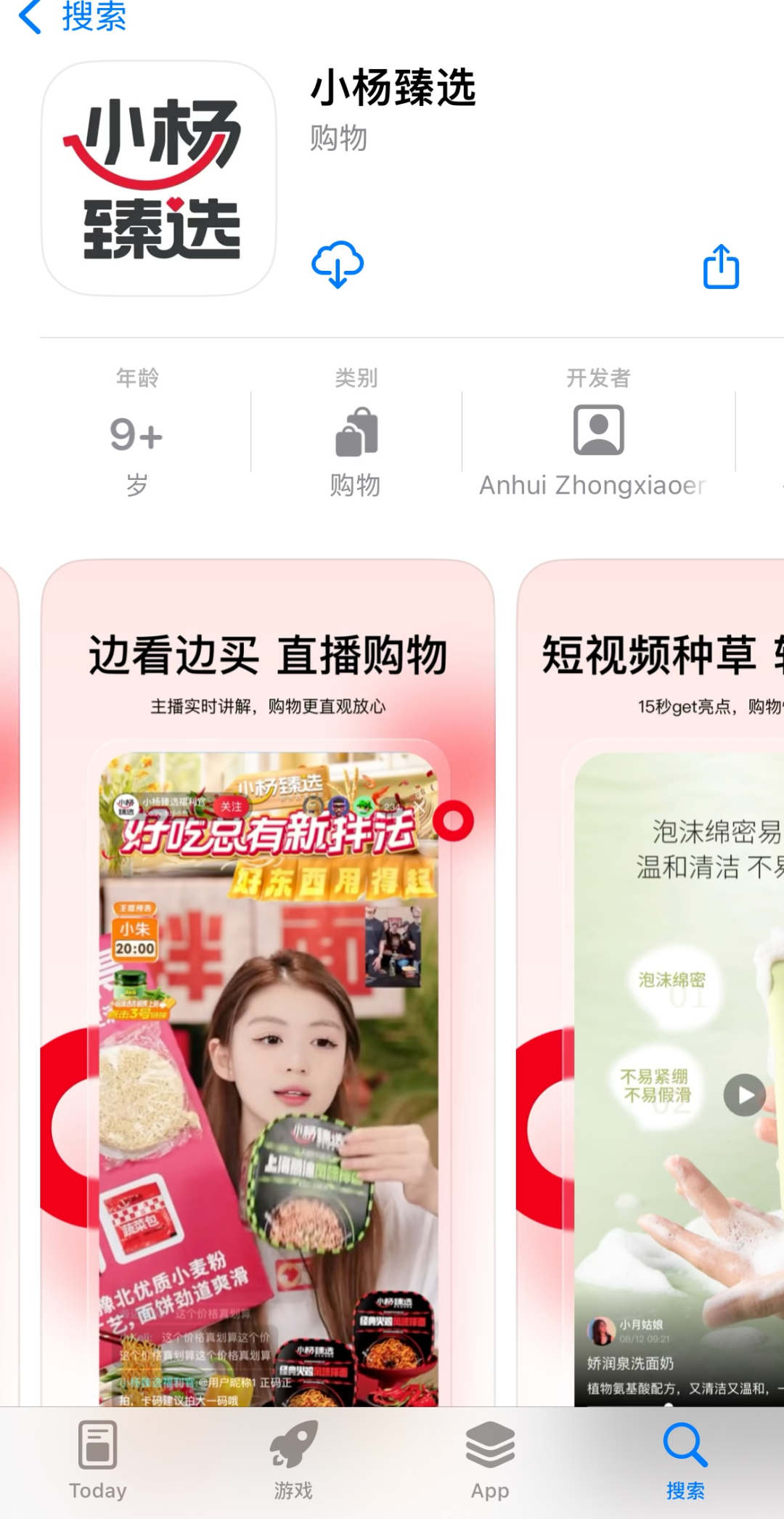Switch to the 游戏 tab
This screenshot has width=784, height=1519.
(293, 1461)
